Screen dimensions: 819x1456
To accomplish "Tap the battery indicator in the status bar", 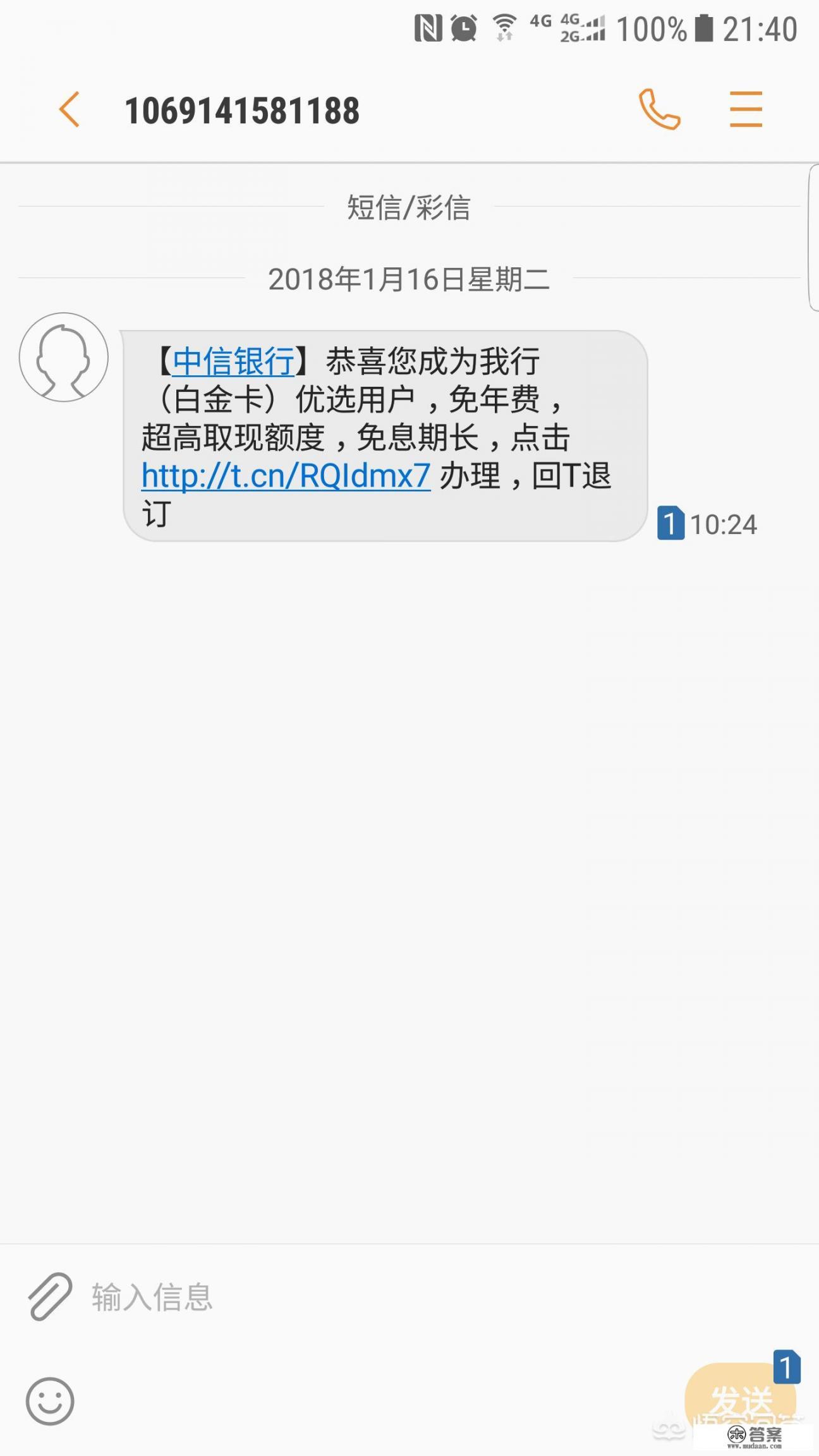I will [704, 27].
